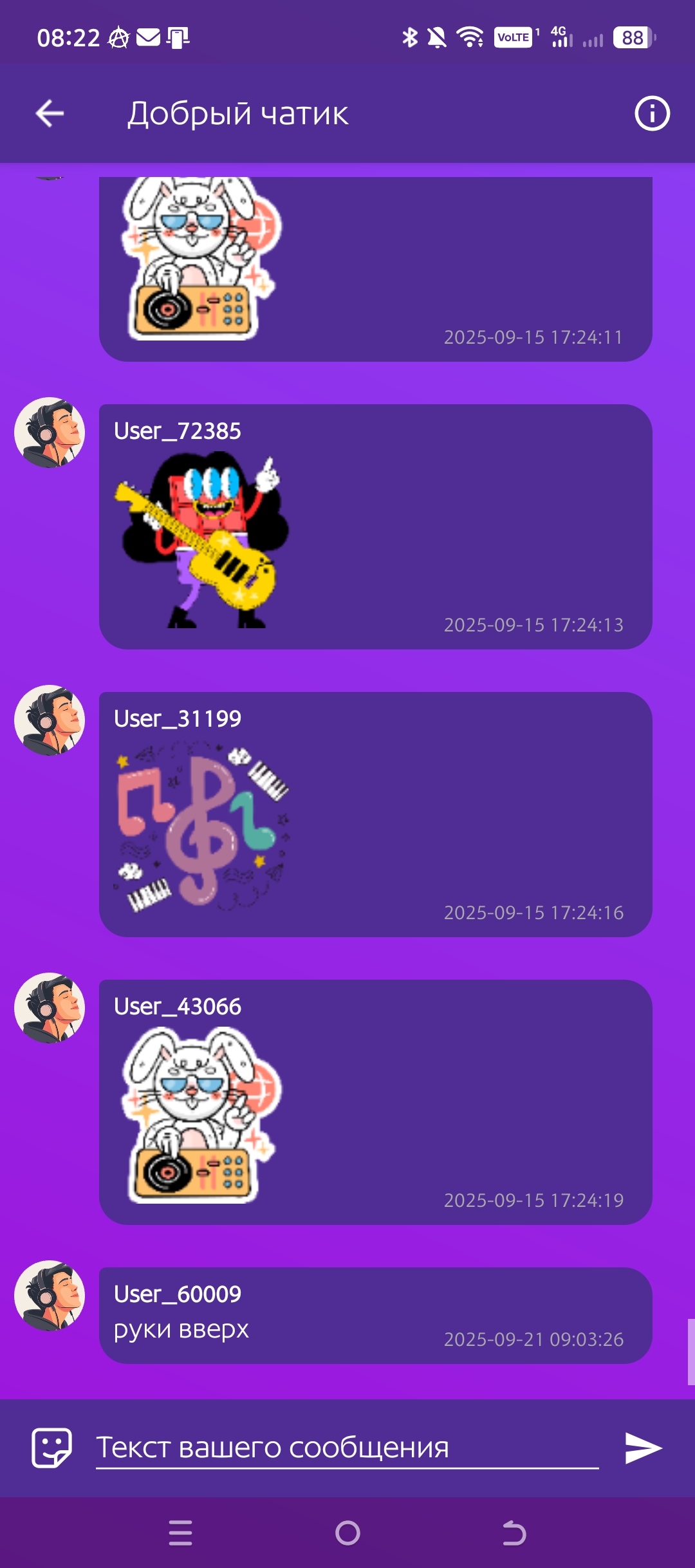
Task: Open User_60009's avatar
Action: [x=50, y=1296]
